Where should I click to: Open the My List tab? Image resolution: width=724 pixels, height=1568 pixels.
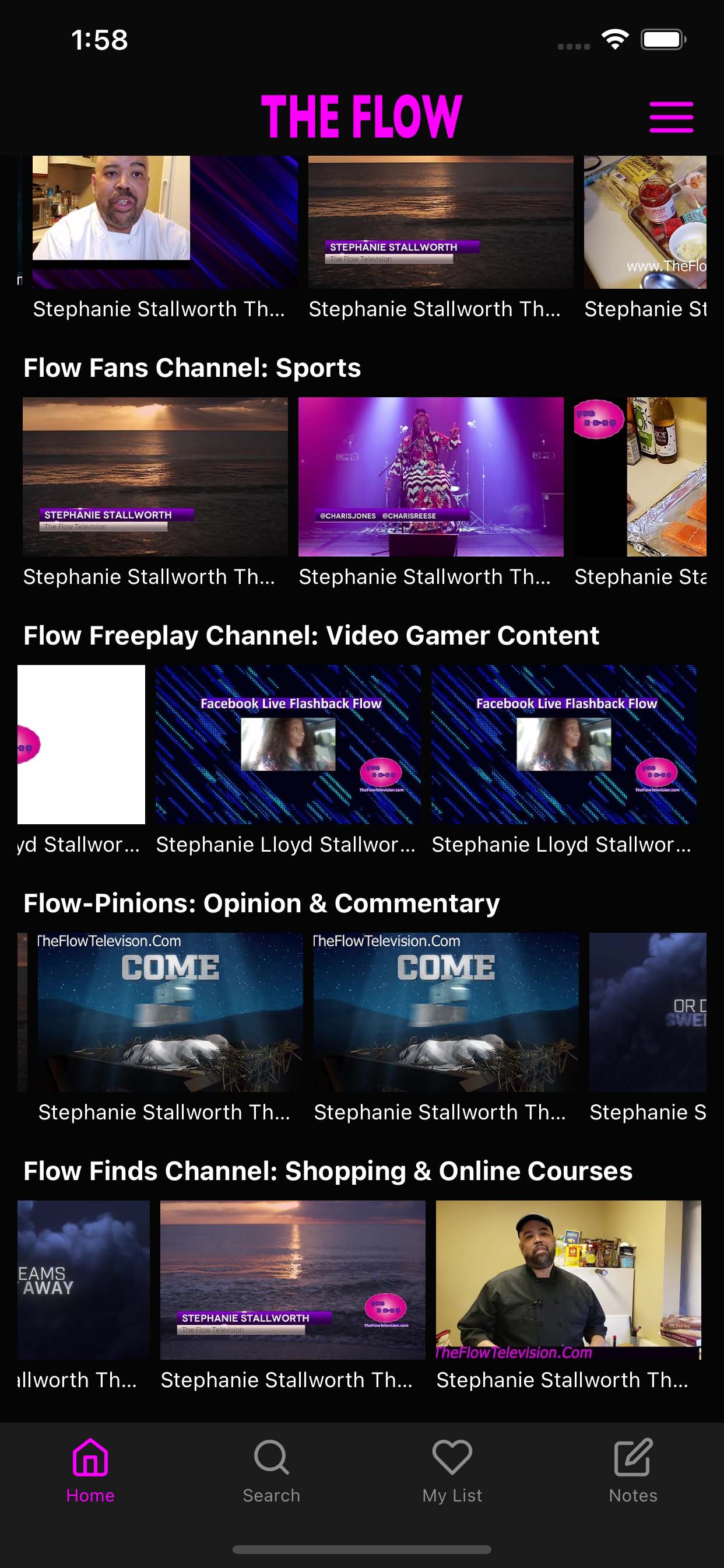pos(452,1471)
